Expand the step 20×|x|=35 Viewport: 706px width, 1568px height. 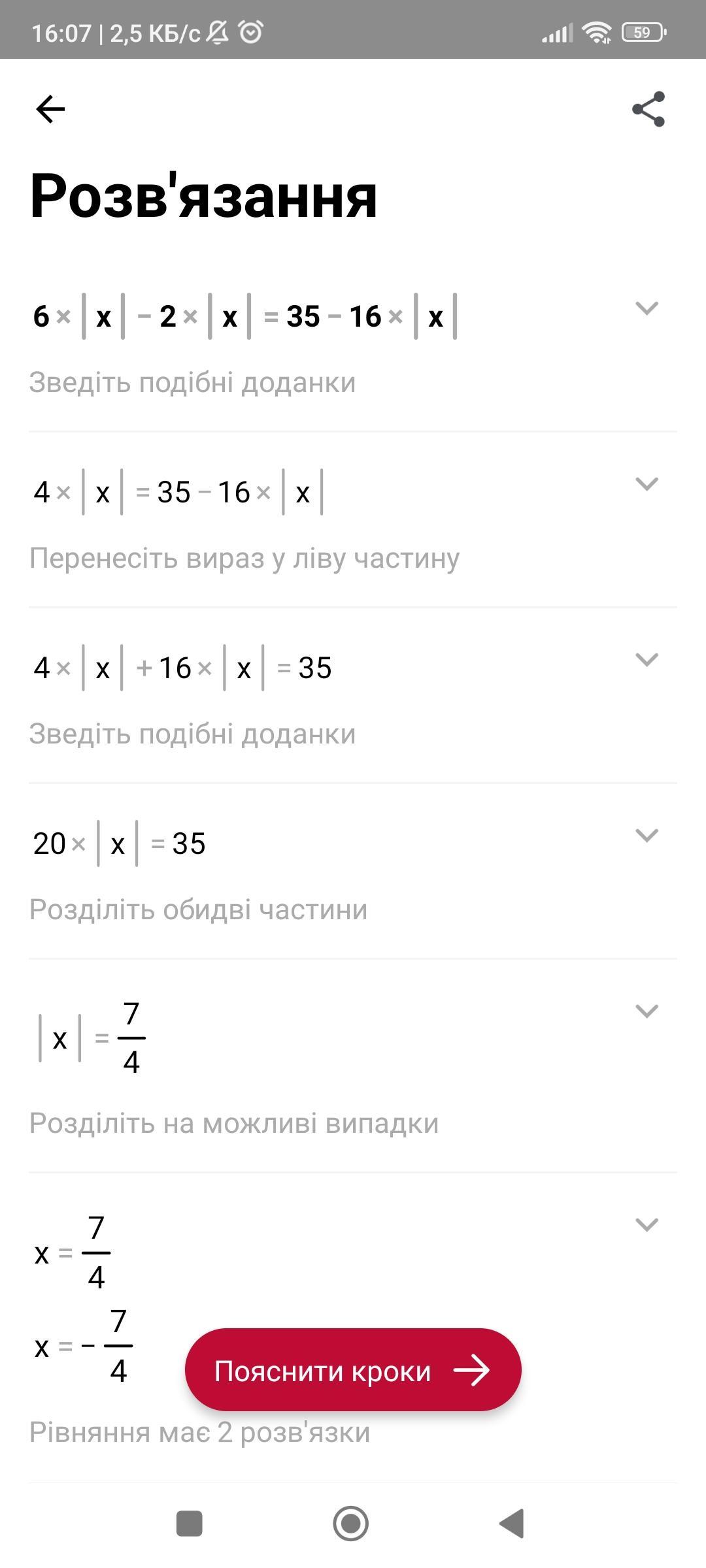[647, 835]
